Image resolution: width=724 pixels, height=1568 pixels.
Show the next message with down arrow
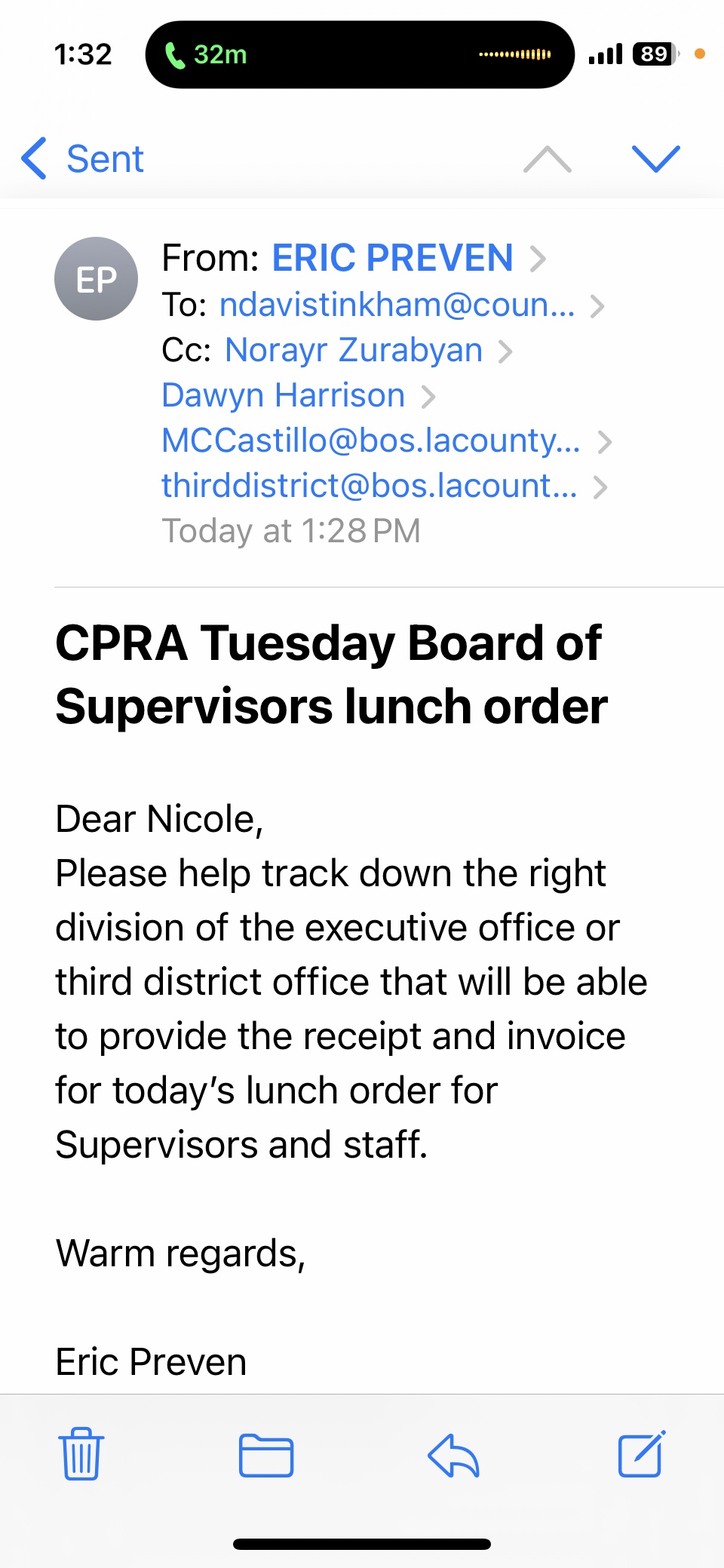coord(655,158)
